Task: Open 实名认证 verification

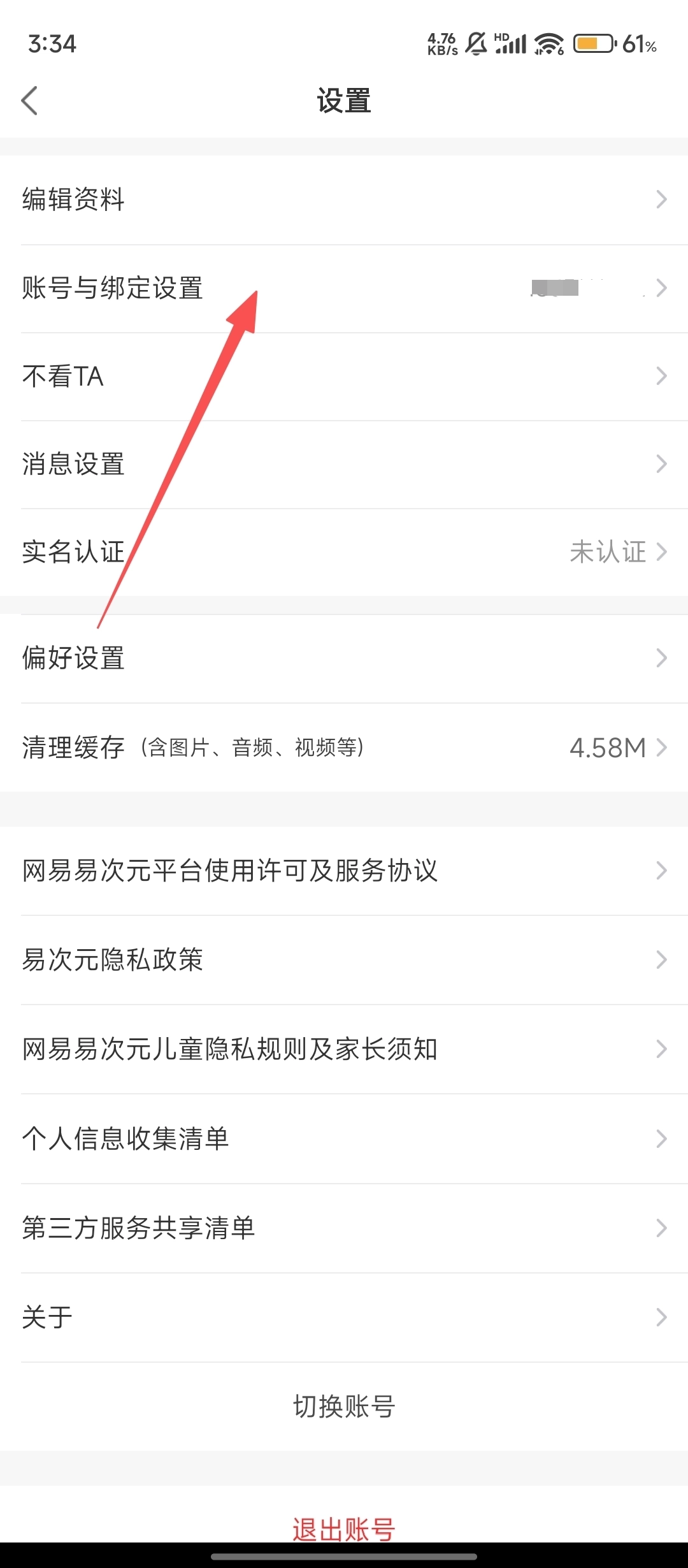Action: coord(344,552)
